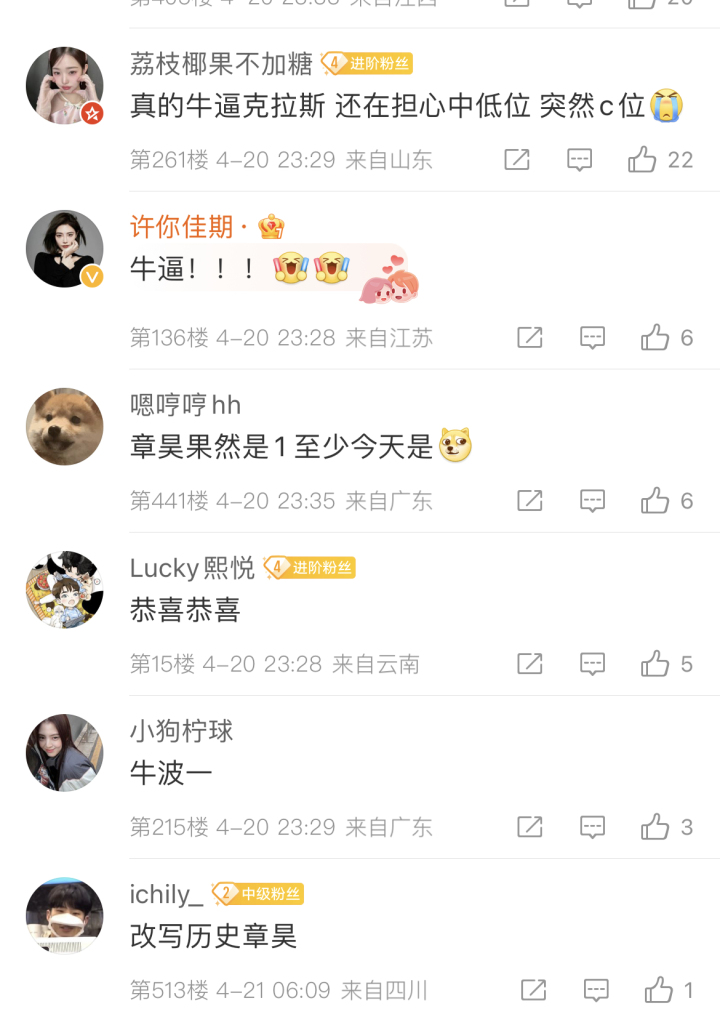View 嗯哼哼hh's dog avatar profile
Screen dimensions: 720x1017
[x=64, y=427]
